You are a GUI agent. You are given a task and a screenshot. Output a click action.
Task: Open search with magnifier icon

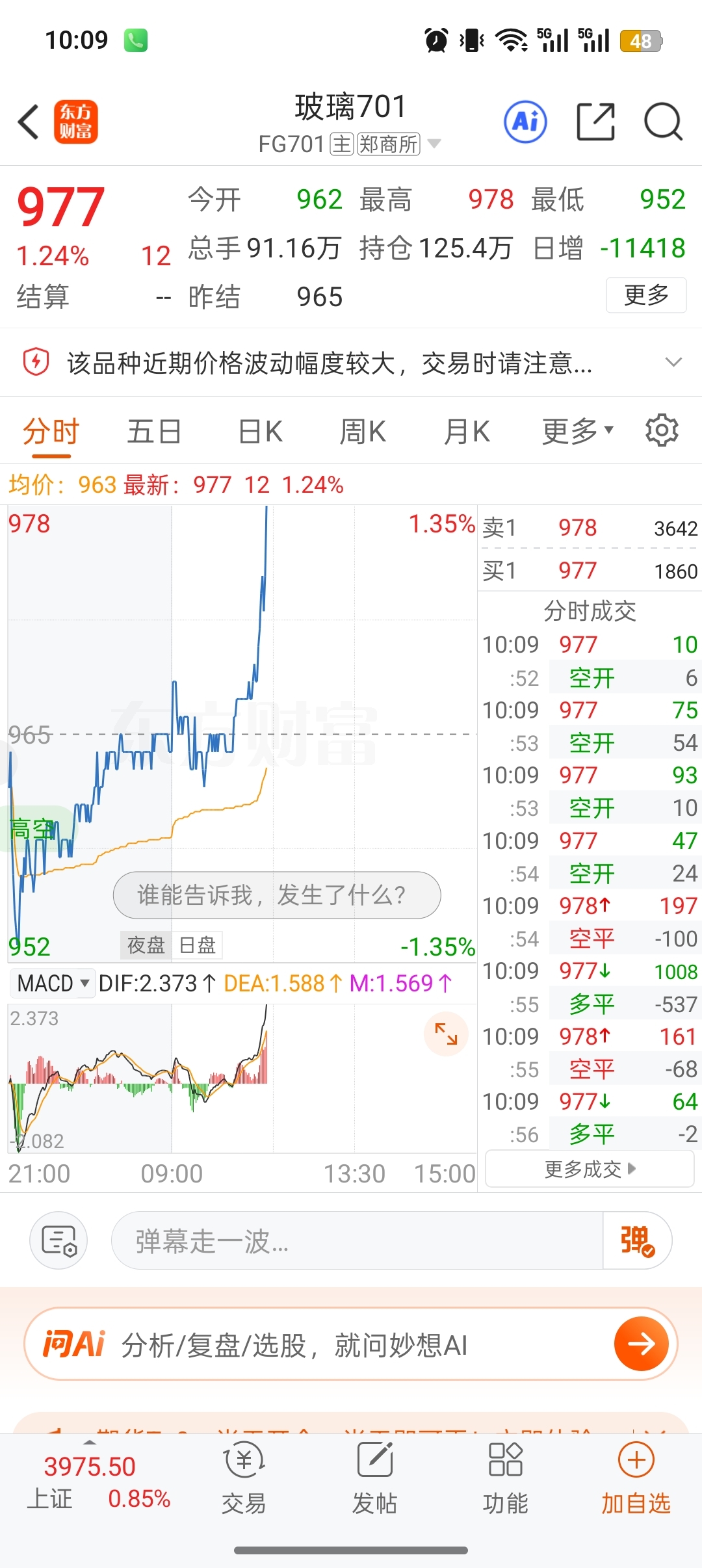click(662, 122)
